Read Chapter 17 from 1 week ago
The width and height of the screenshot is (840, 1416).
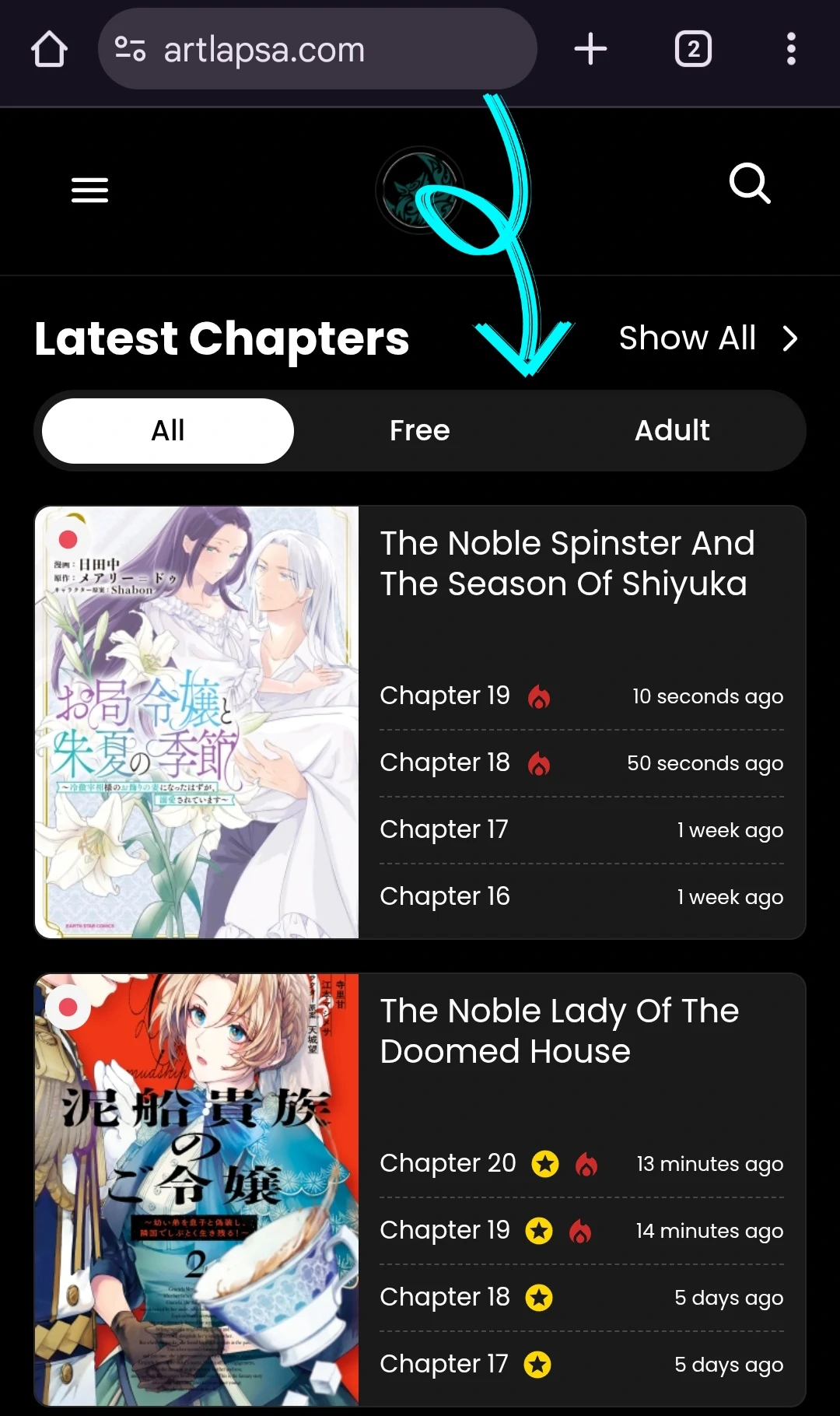click(444, 829)
